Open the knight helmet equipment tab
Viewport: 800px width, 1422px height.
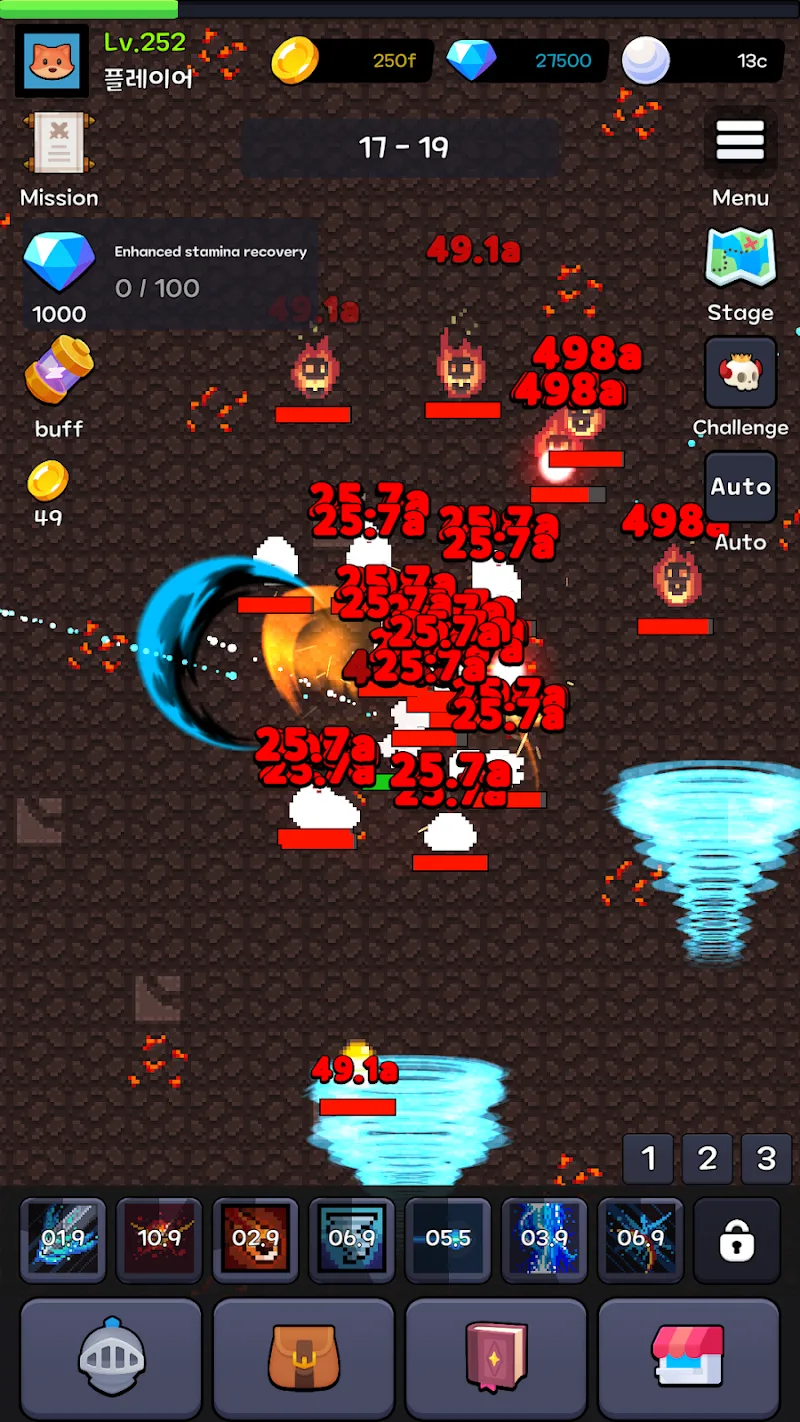click(111, 1358)
